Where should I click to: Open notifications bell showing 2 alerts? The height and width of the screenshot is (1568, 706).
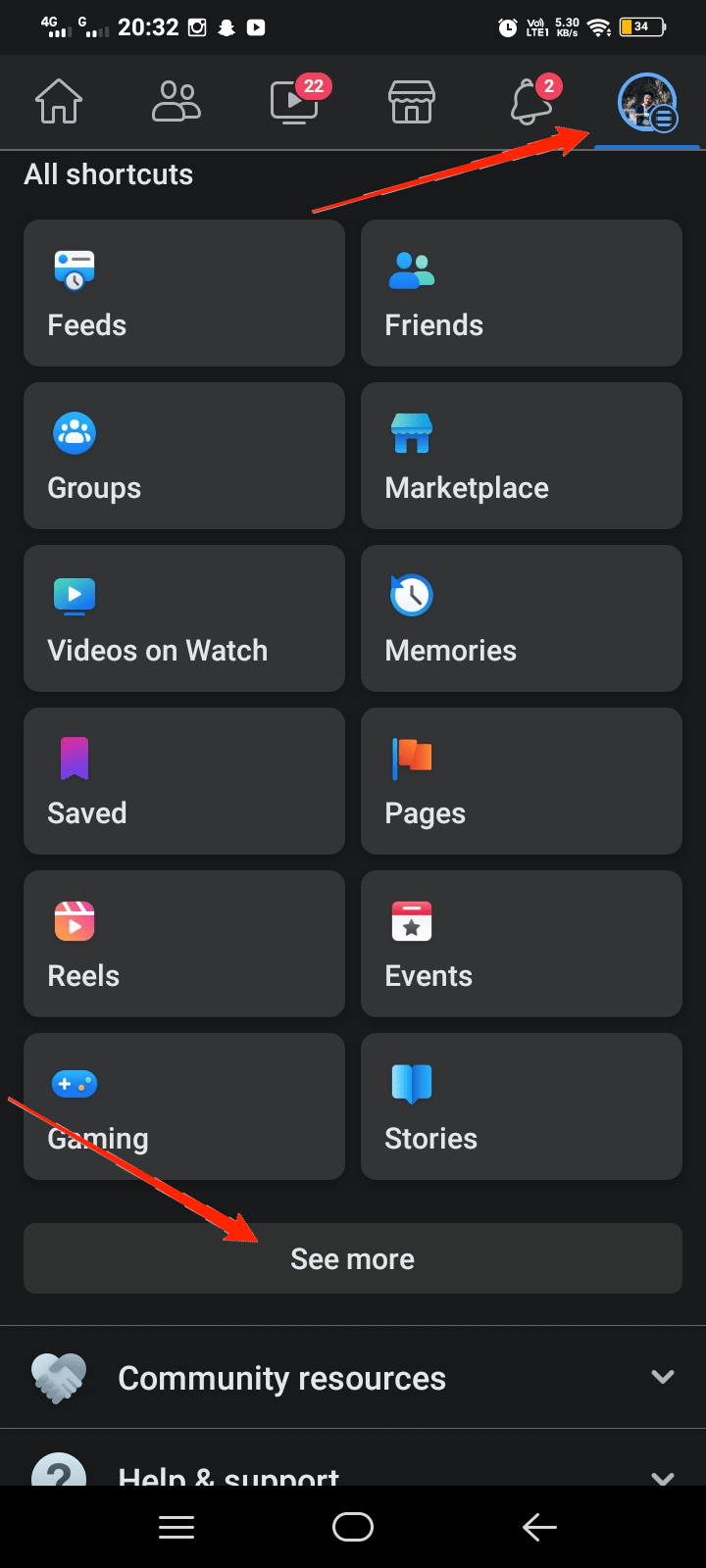coord(529,101)
